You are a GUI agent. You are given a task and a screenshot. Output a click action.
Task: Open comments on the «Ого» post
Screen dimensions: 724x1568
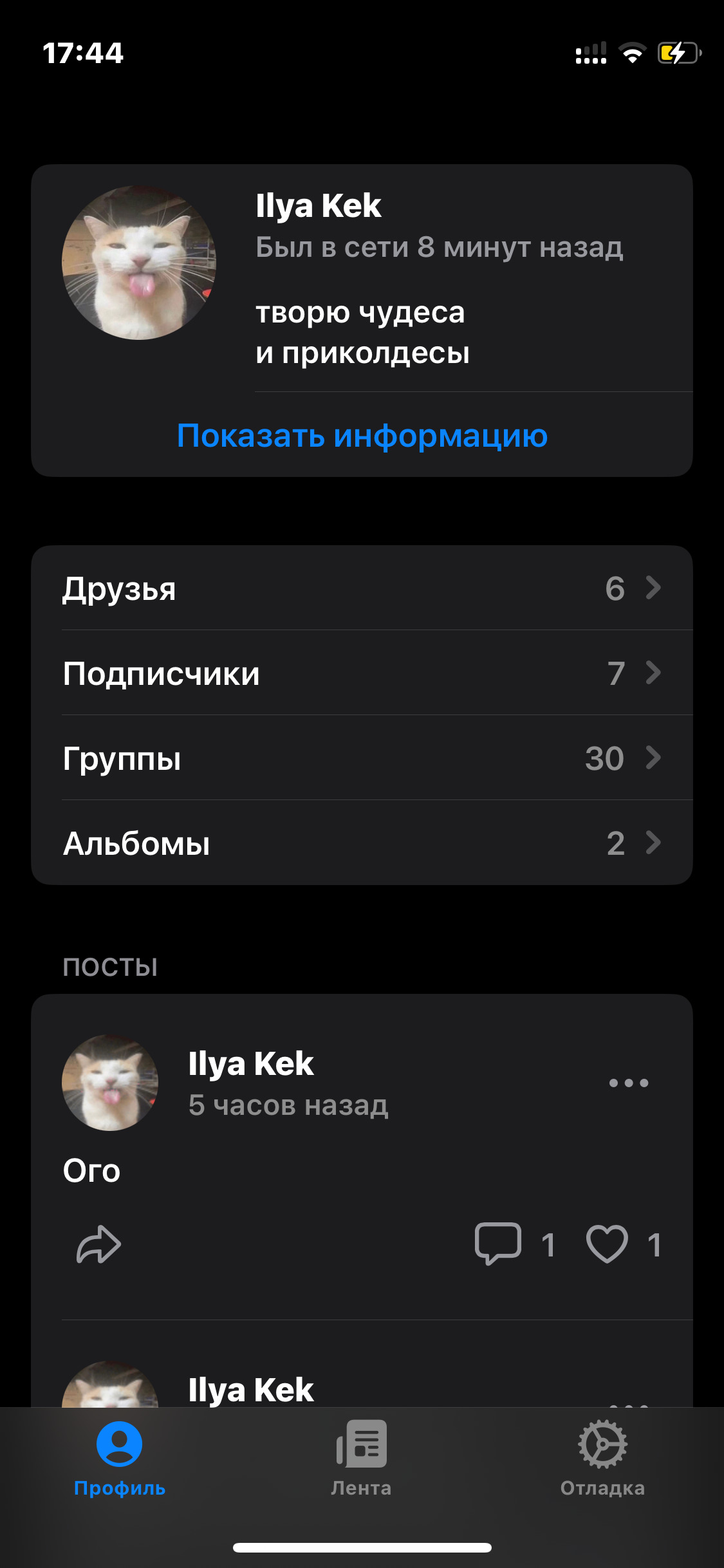coord(498,1243)
